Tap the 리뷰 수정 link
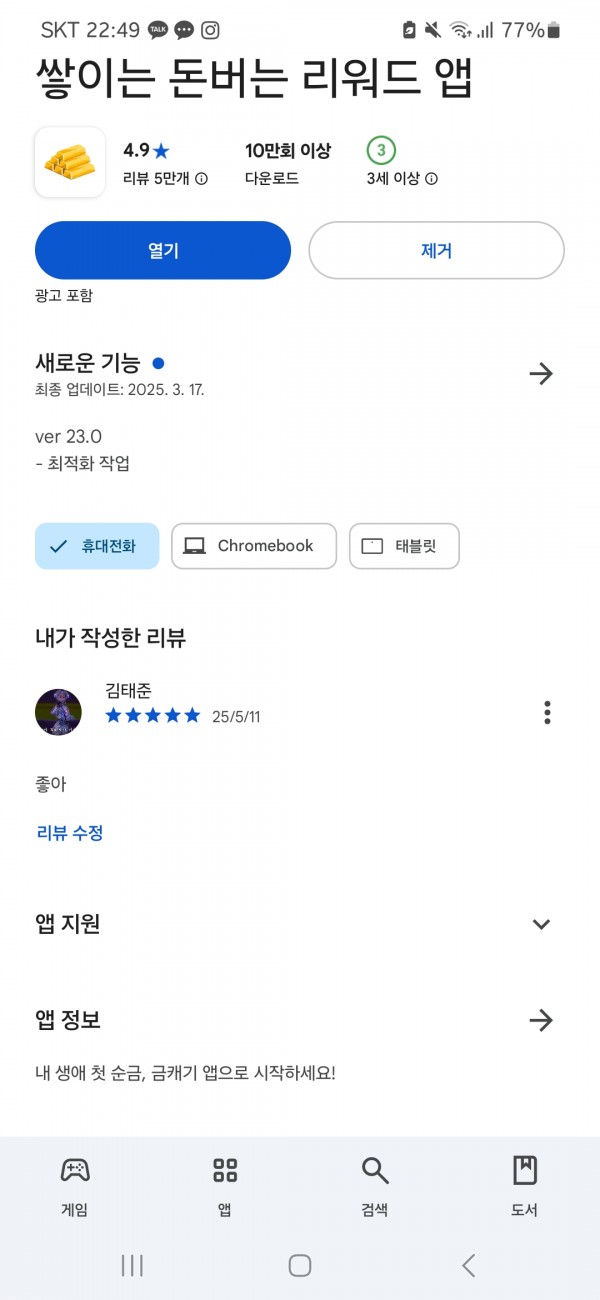This screenshot has height=1300, width=600. coord(70,832)
